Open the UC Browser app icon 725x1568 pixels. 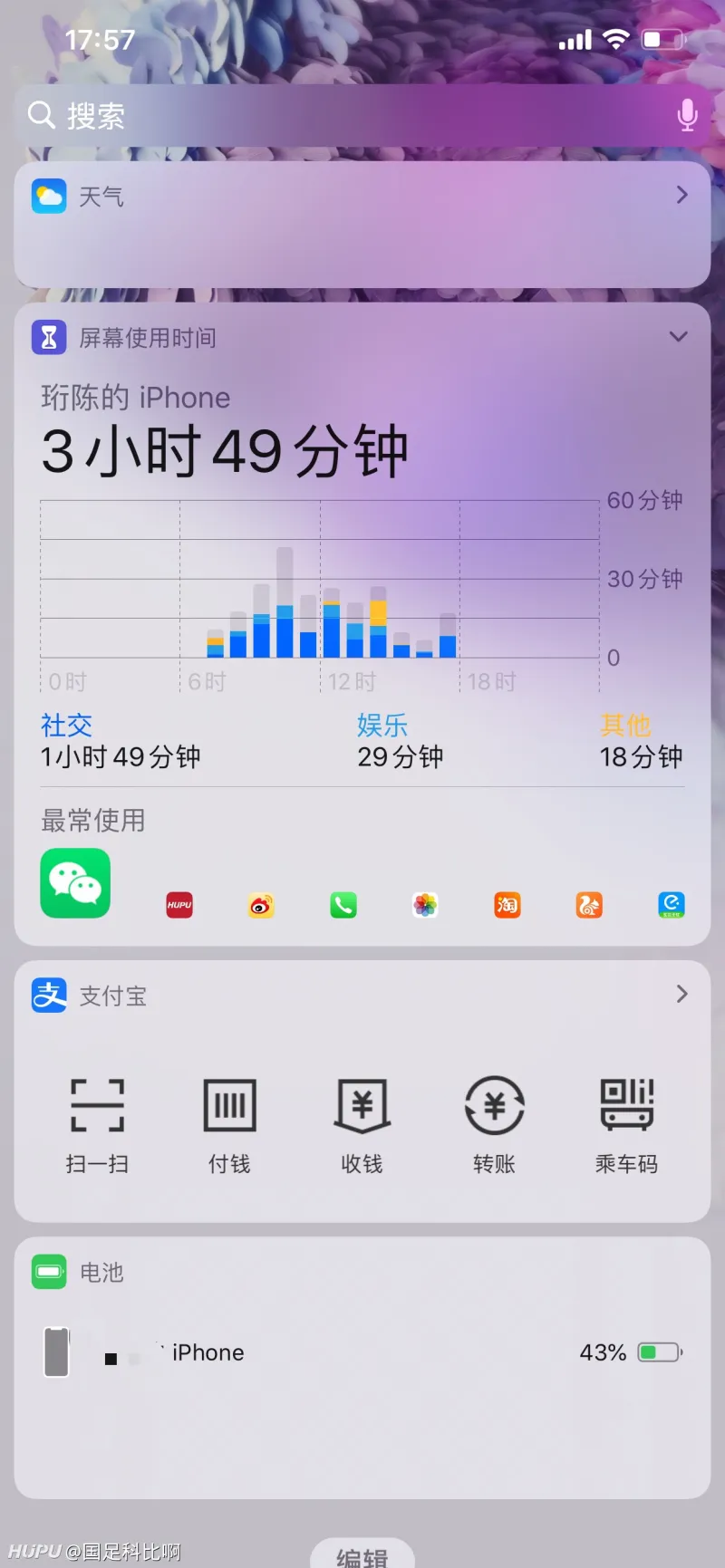coord(589,905)
